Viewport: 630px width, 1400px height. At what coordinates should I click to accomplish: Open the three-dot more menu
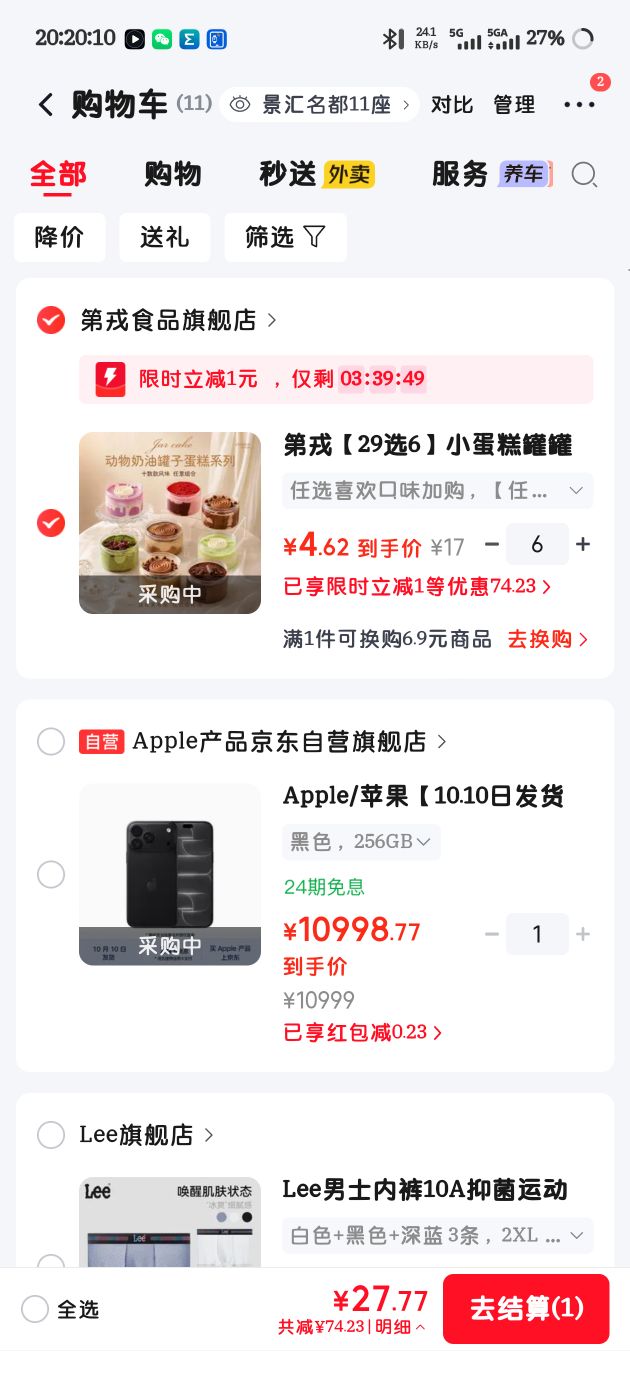pos(579,105)
